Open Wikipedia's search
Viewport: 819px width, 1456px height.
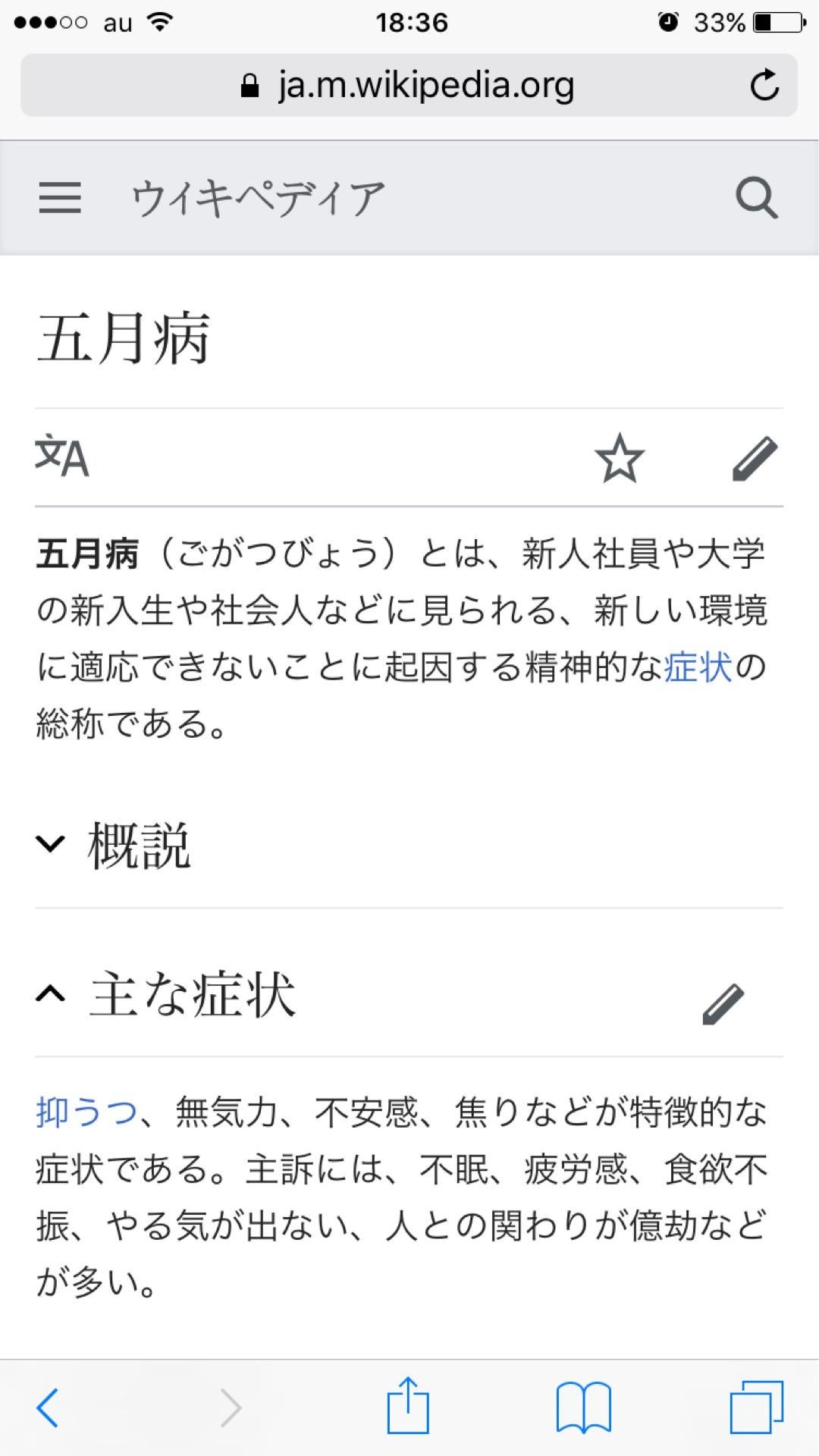(756, 199)
